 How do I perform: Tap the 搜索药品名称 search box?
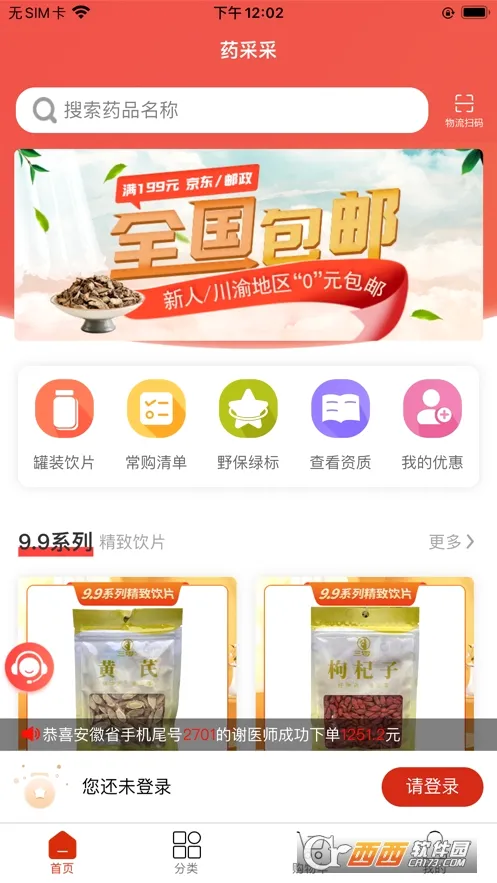[222, 110]
